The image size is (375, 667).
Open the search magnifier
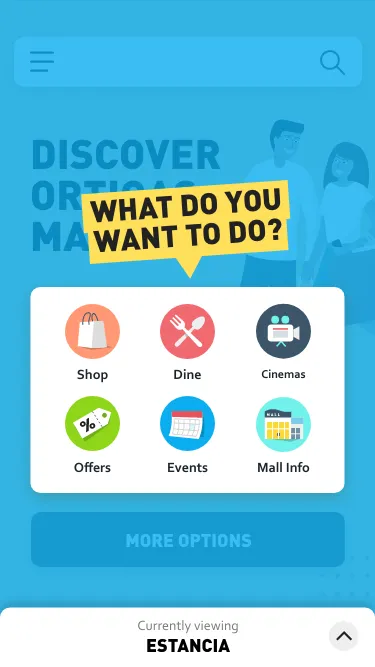pos(332,63)
